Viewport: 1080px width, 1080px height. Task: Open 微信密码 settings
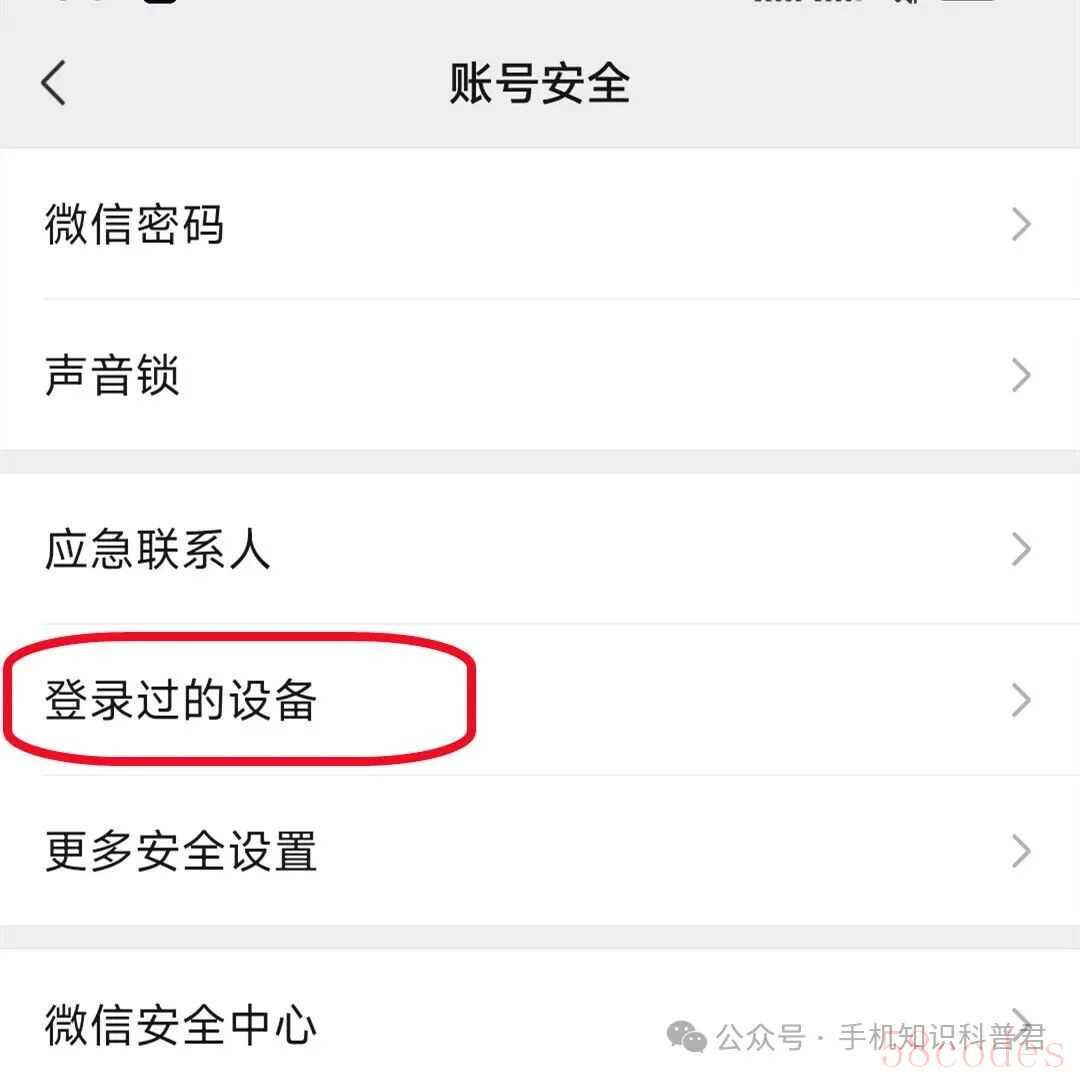540,224
